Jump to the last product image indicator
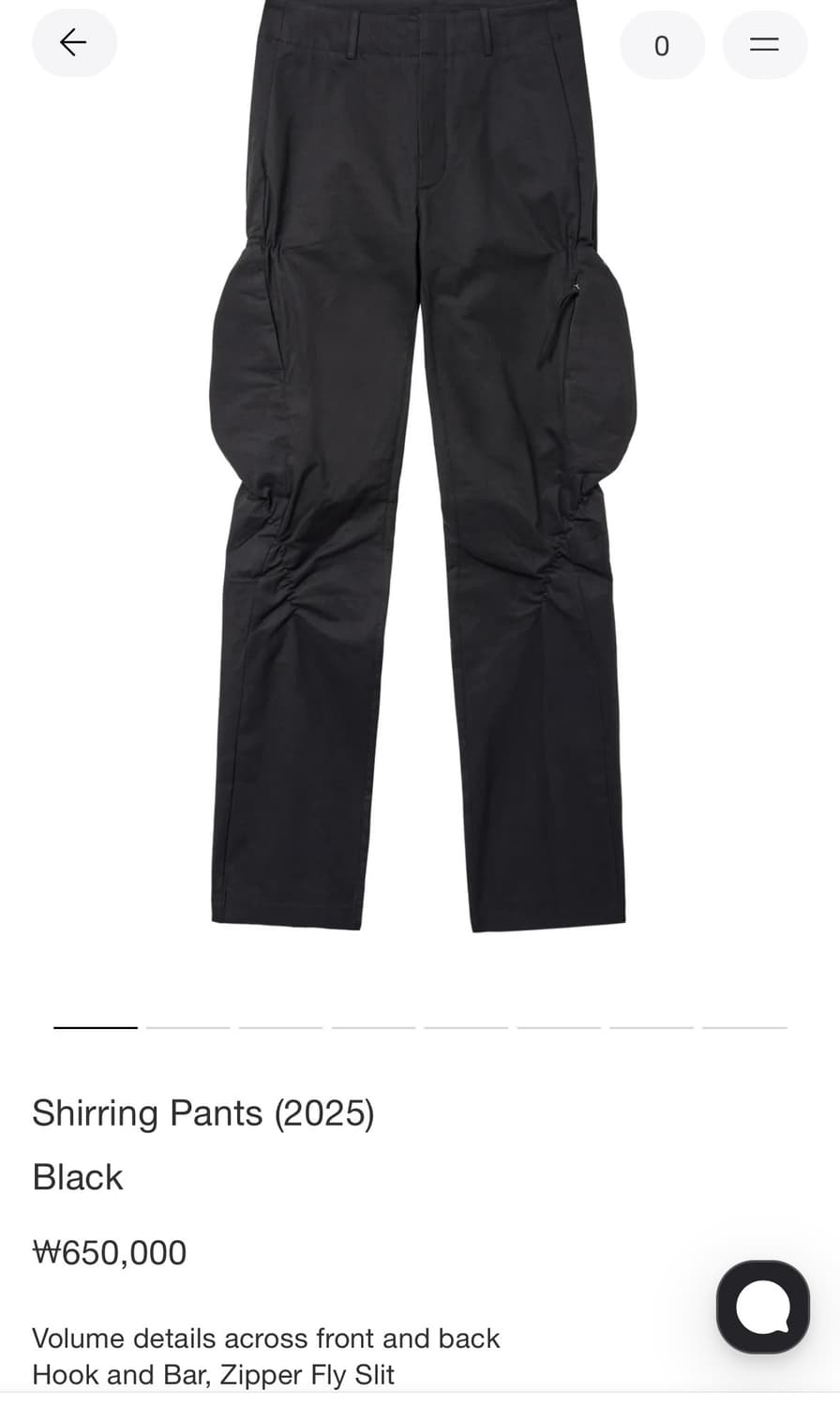The image size is (840, 1407). coord(744,1027)
